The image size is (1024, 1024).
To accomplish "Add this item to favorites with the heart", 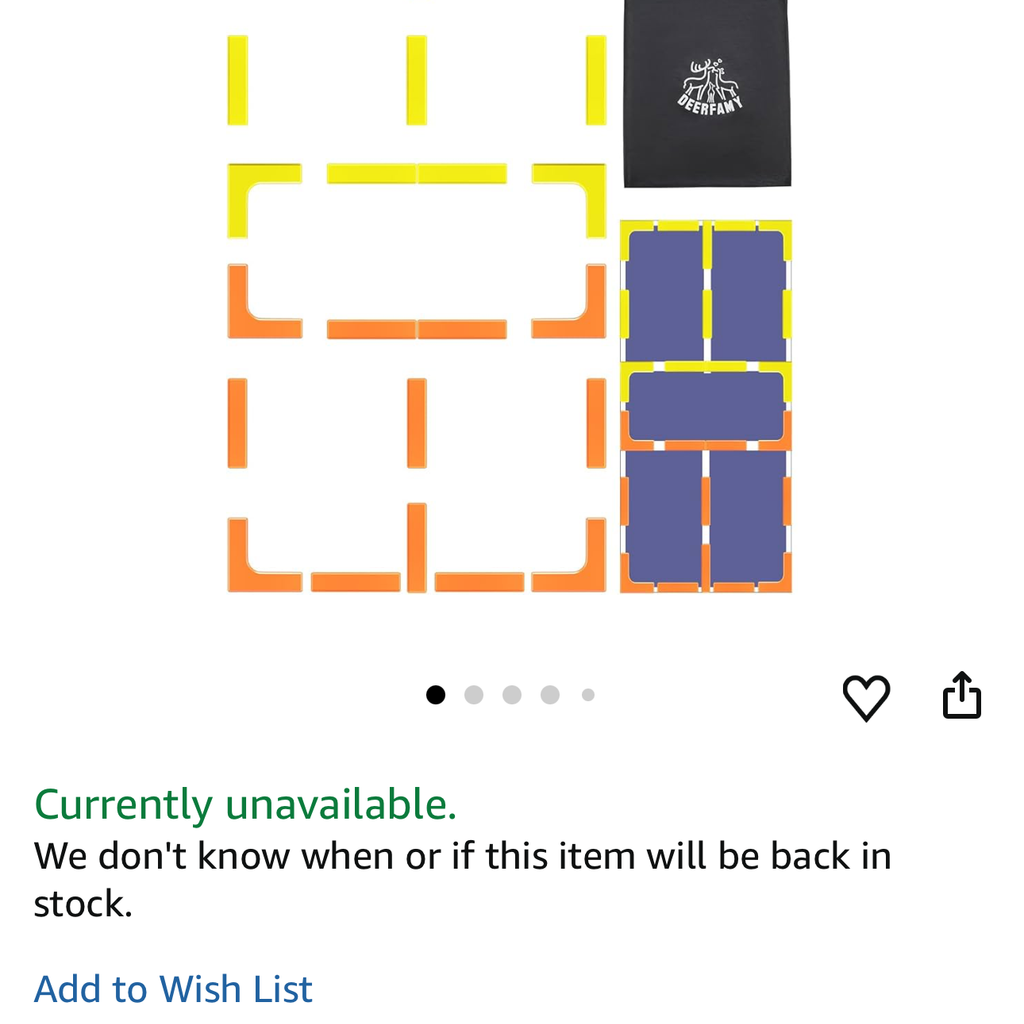I will [866, 697].
